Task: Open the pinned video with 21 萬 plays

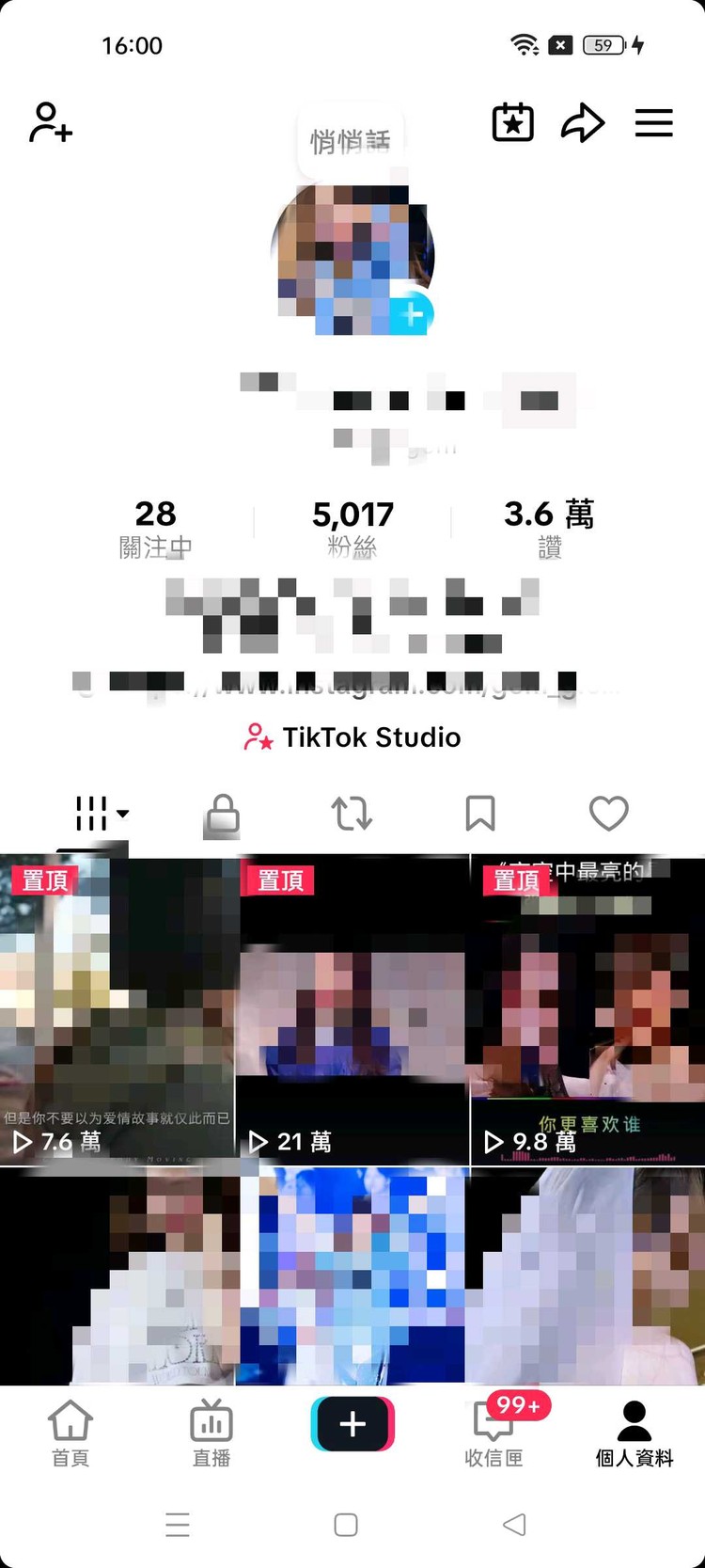Action: (352, 1011)
